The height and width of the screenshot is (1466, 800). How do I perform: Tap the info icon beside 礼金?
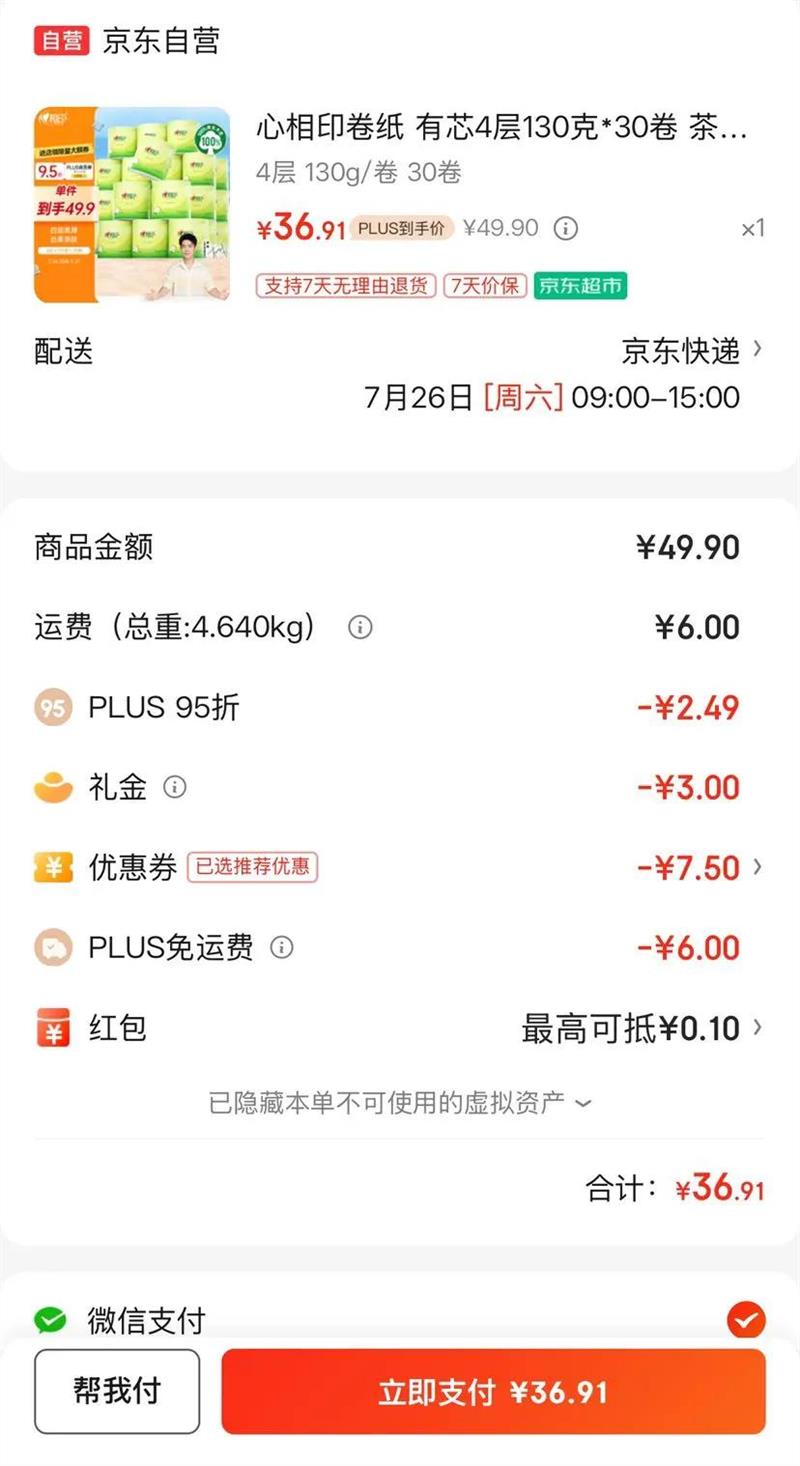(x=175, y=787)
